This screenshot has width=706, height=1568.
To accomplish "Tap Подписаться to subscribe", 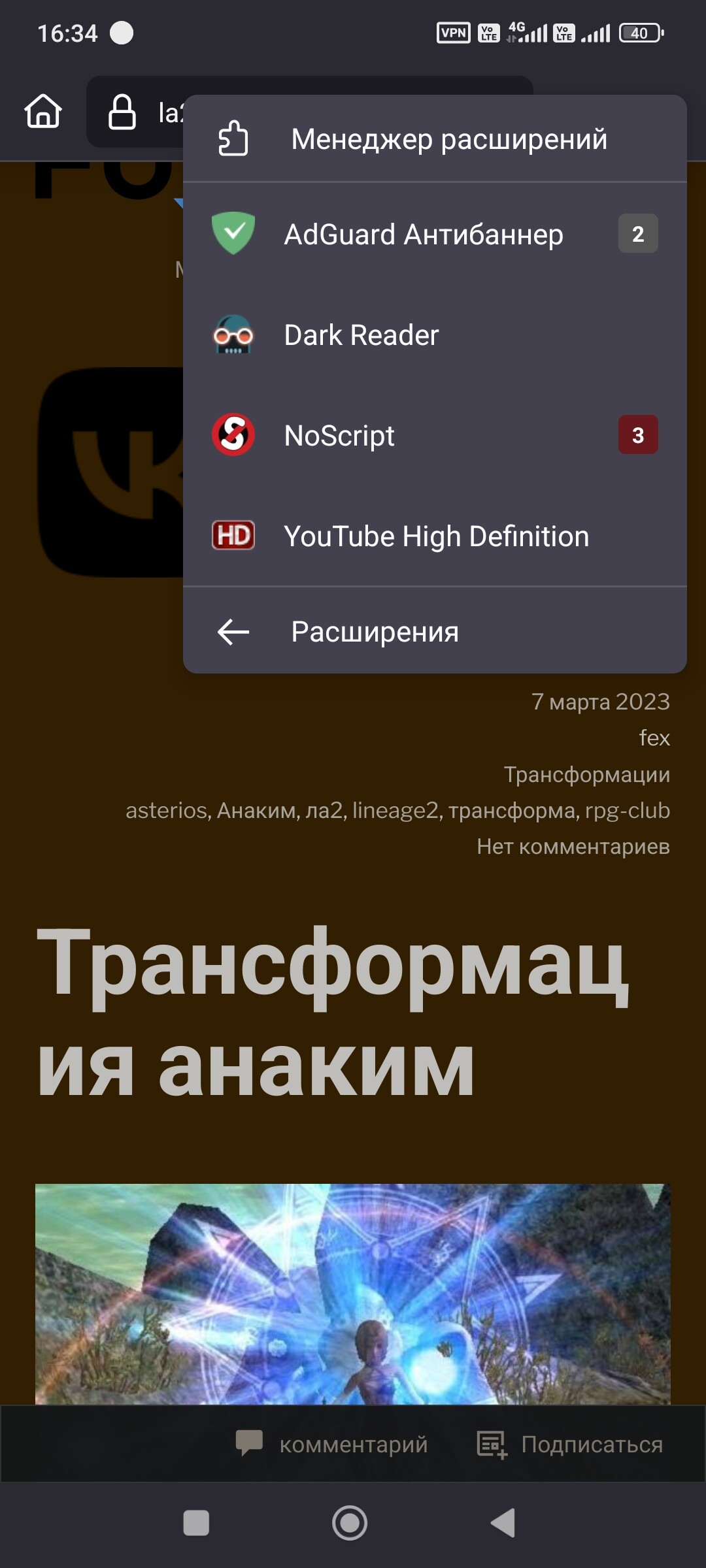I will [570, 1444].
